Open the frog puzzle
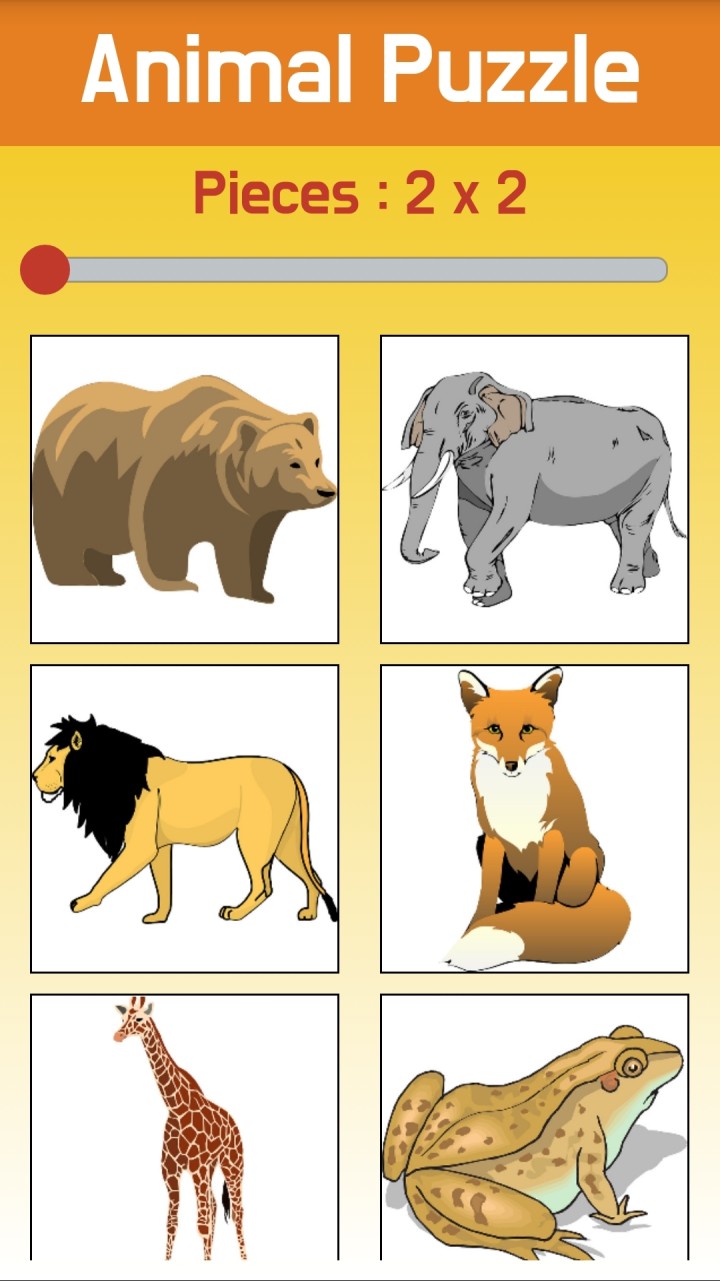 coord(535,1127)
